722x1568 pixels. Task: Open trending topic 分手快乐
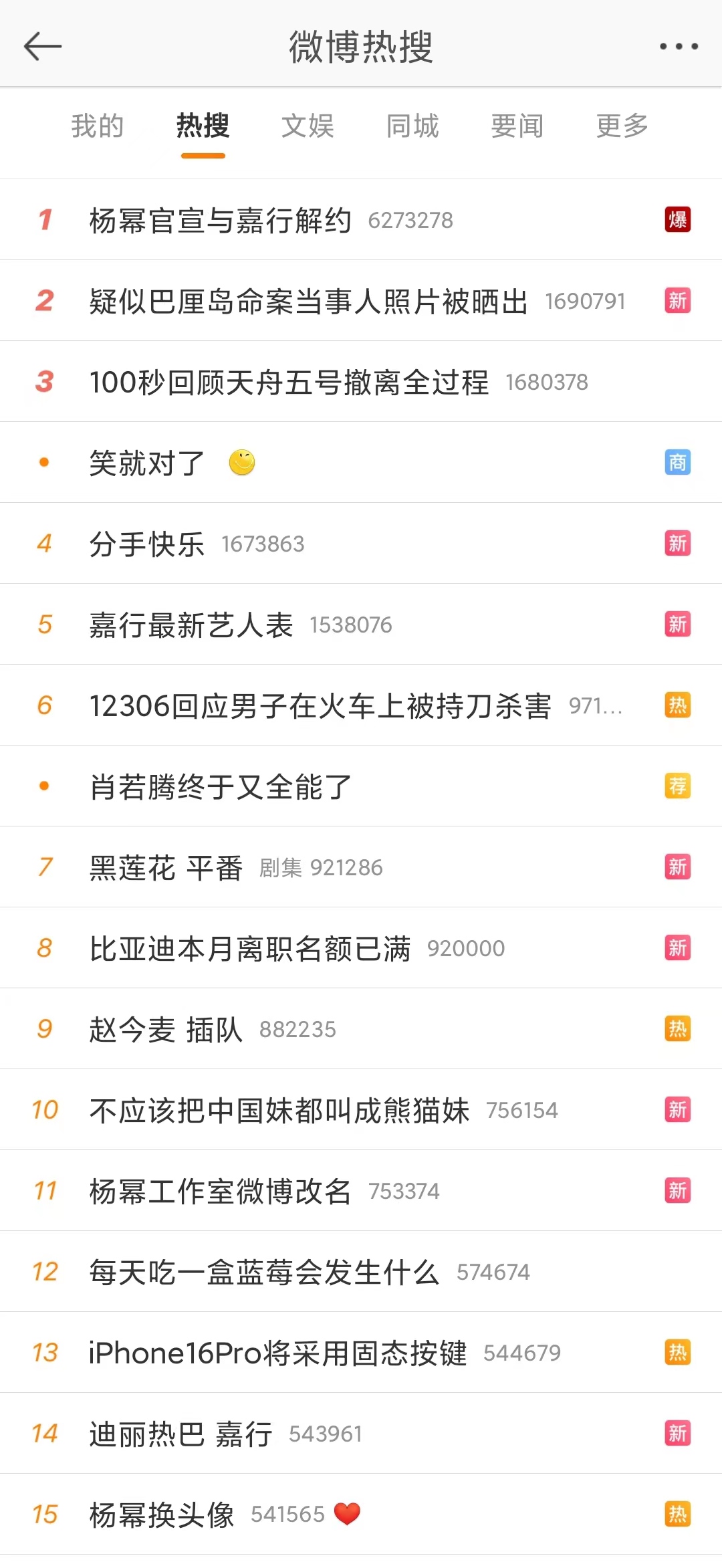[x=147, y=544]
